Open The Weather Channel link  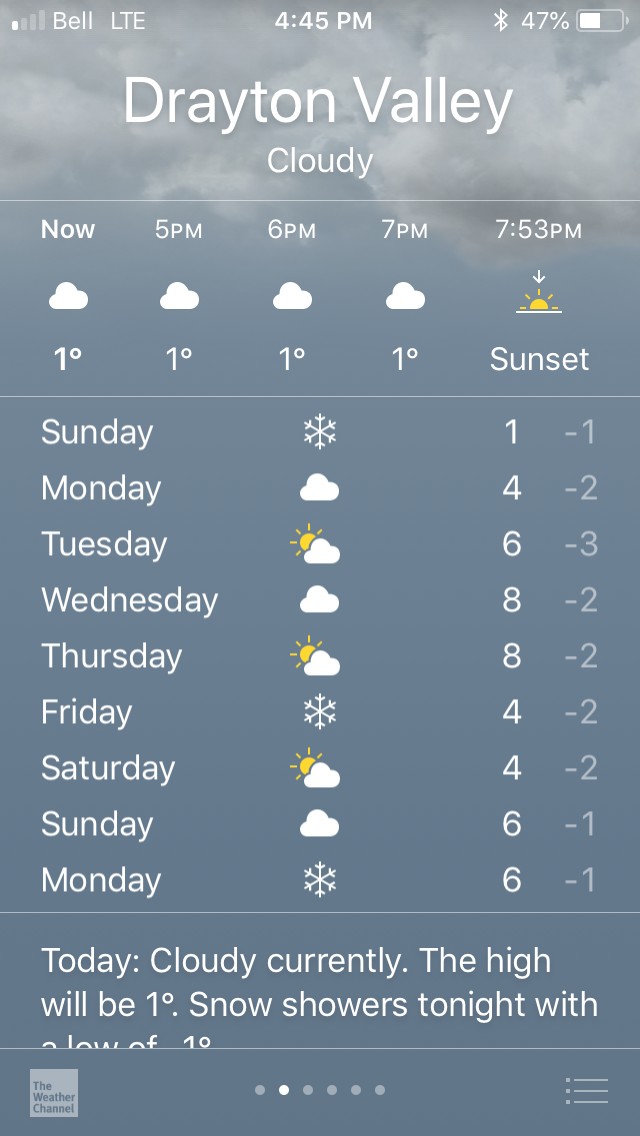click(53, 1092)
